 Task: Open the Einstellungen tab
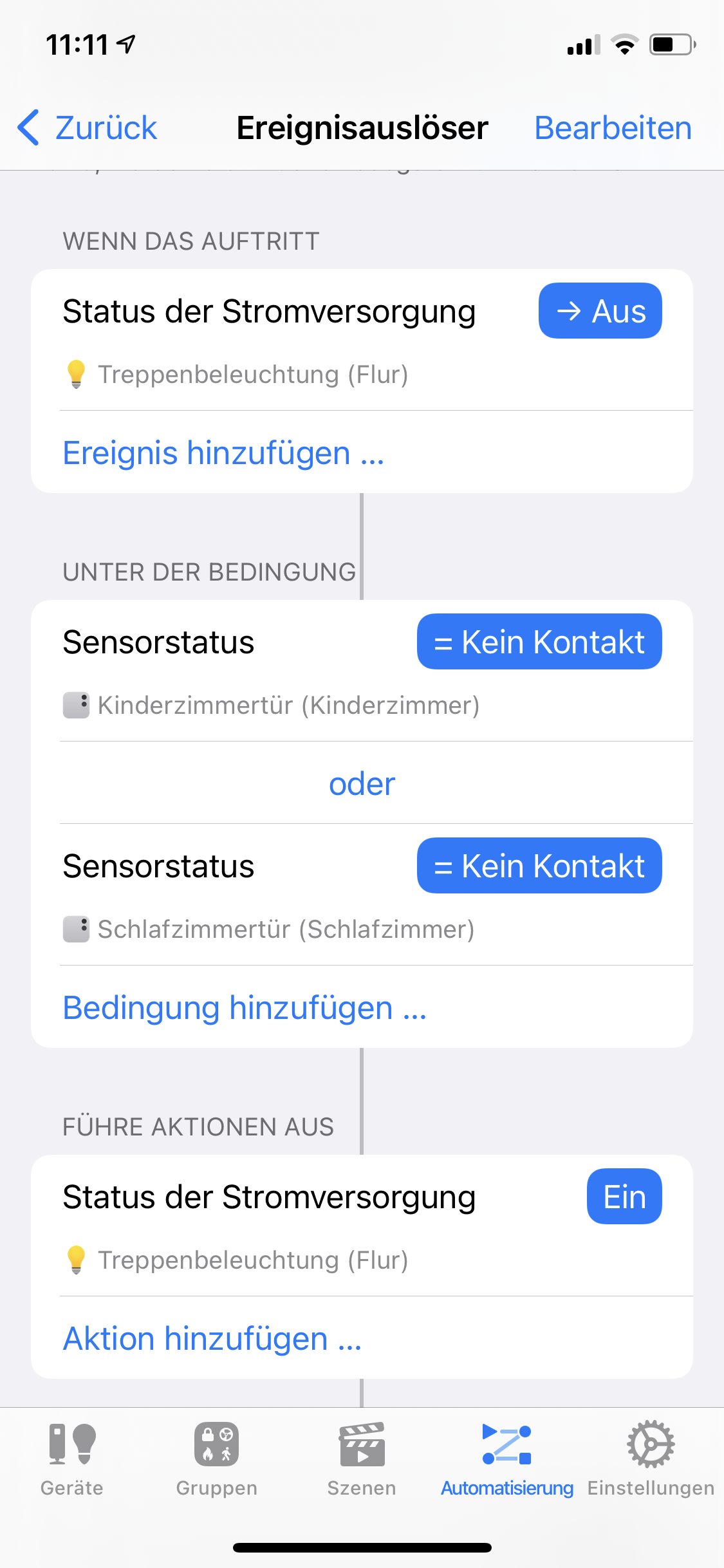tap(651, 1458)
